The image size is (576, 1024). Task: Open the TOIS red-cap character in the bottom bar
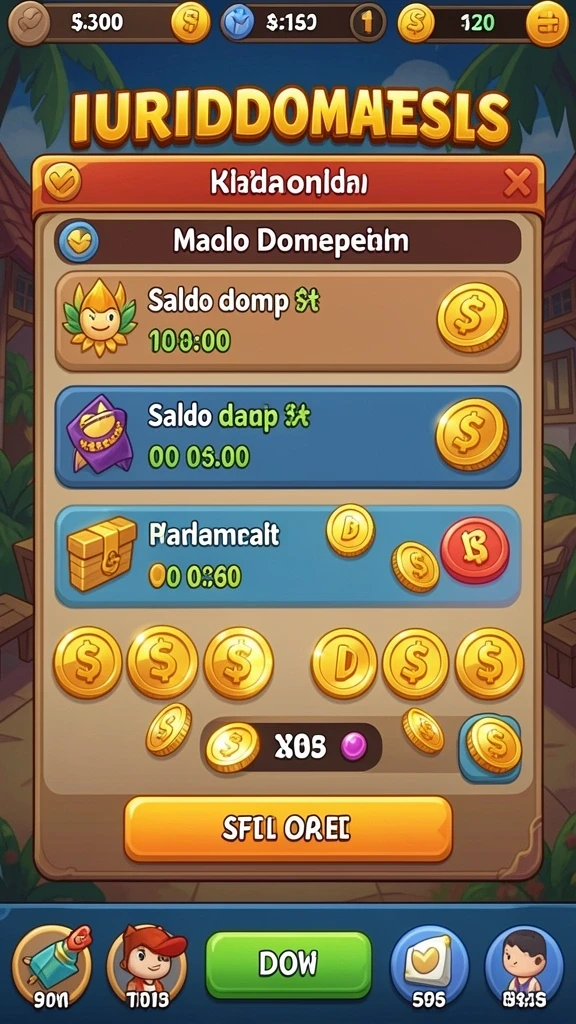click(148, 966)
